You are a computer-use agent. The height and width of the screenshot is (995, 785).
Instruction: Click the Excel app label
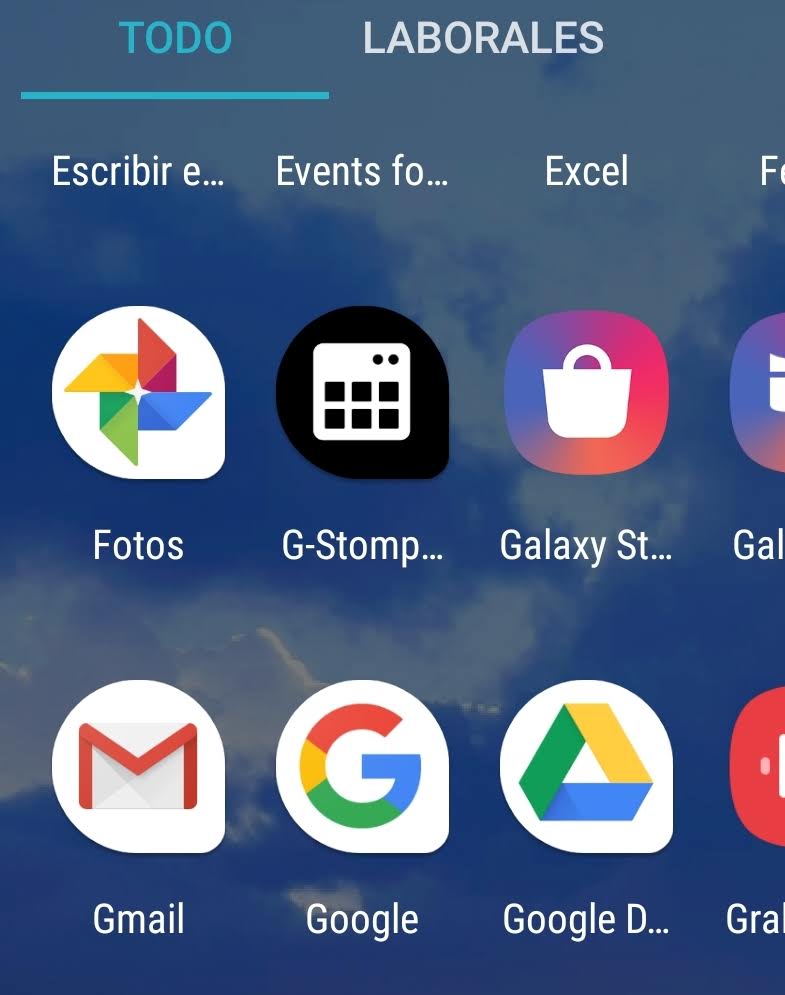[x=587, y=171]
